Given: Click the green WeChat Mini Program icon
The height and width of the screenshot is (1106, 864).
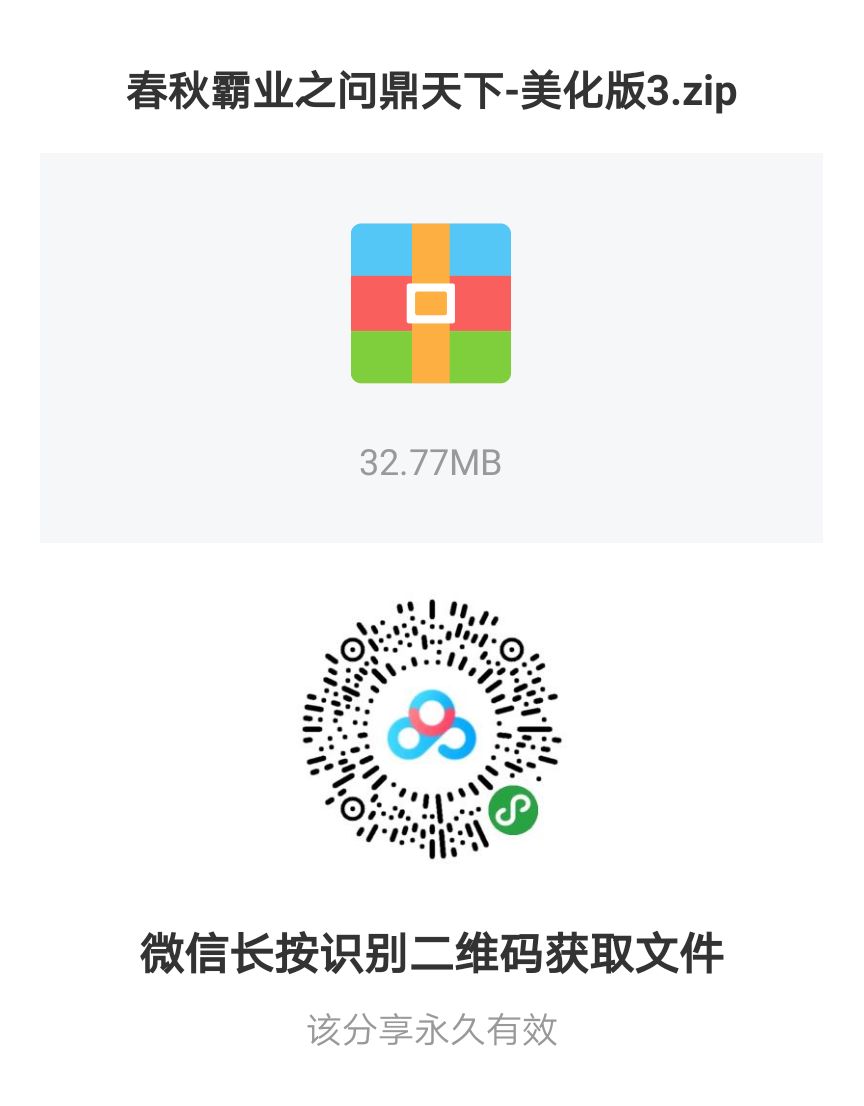Looking at the screenshot, I should click(512, 812).
